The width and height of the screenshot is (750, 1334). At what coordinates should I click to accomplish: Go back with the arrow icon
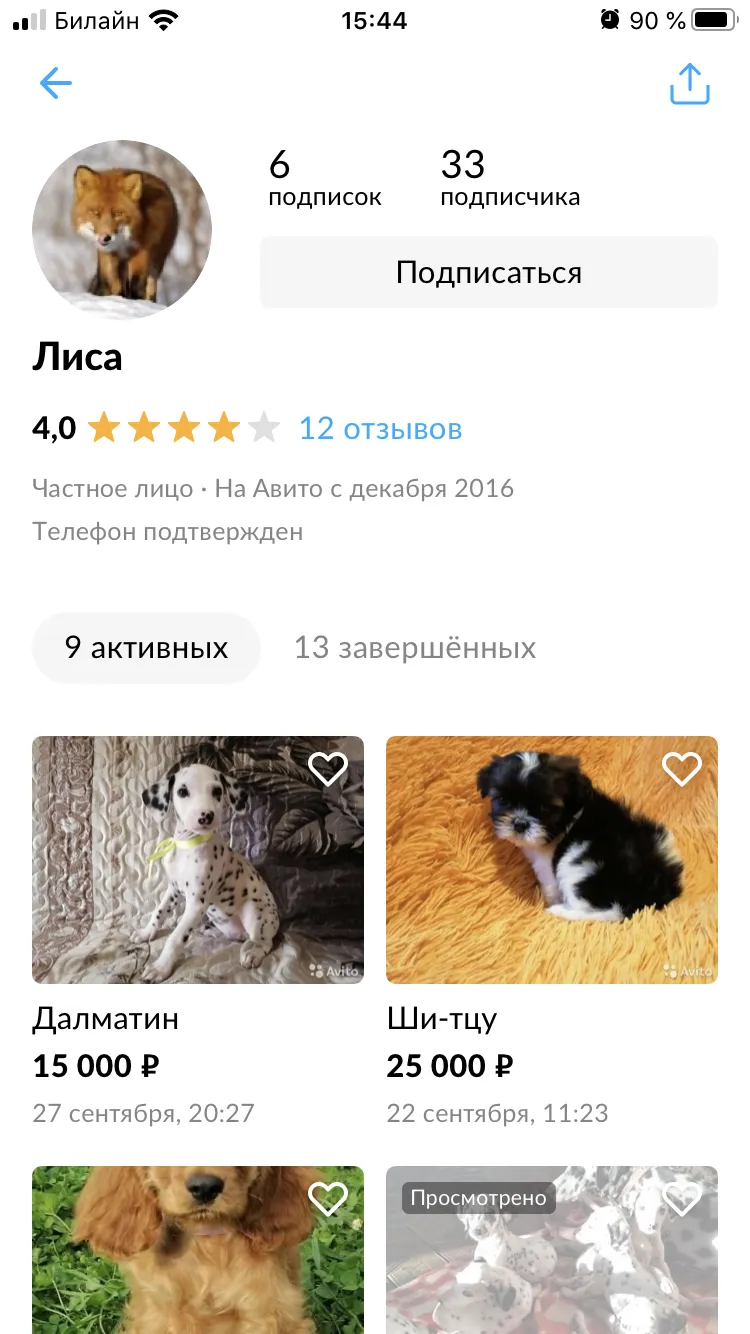point(56,84)
